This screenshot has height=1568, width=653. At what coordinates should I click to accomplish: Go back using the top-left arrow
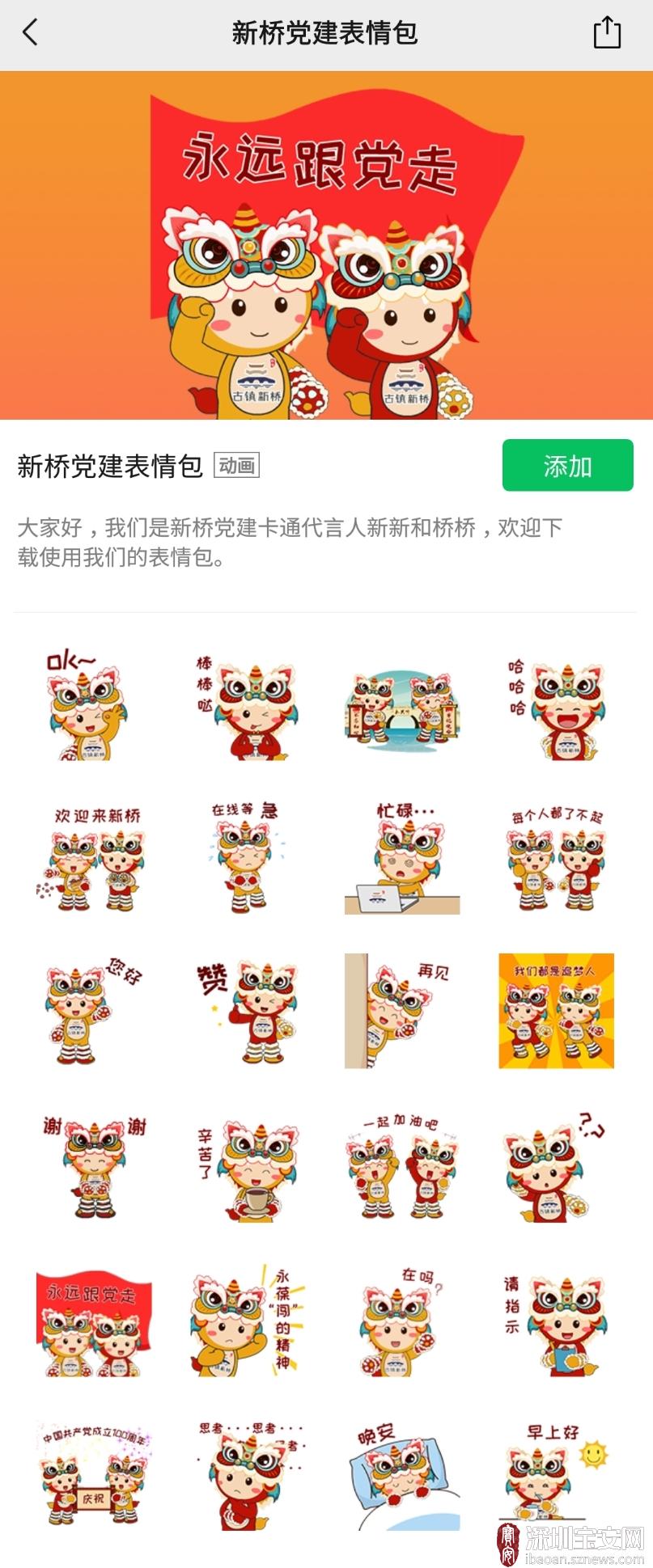point(30,33)
